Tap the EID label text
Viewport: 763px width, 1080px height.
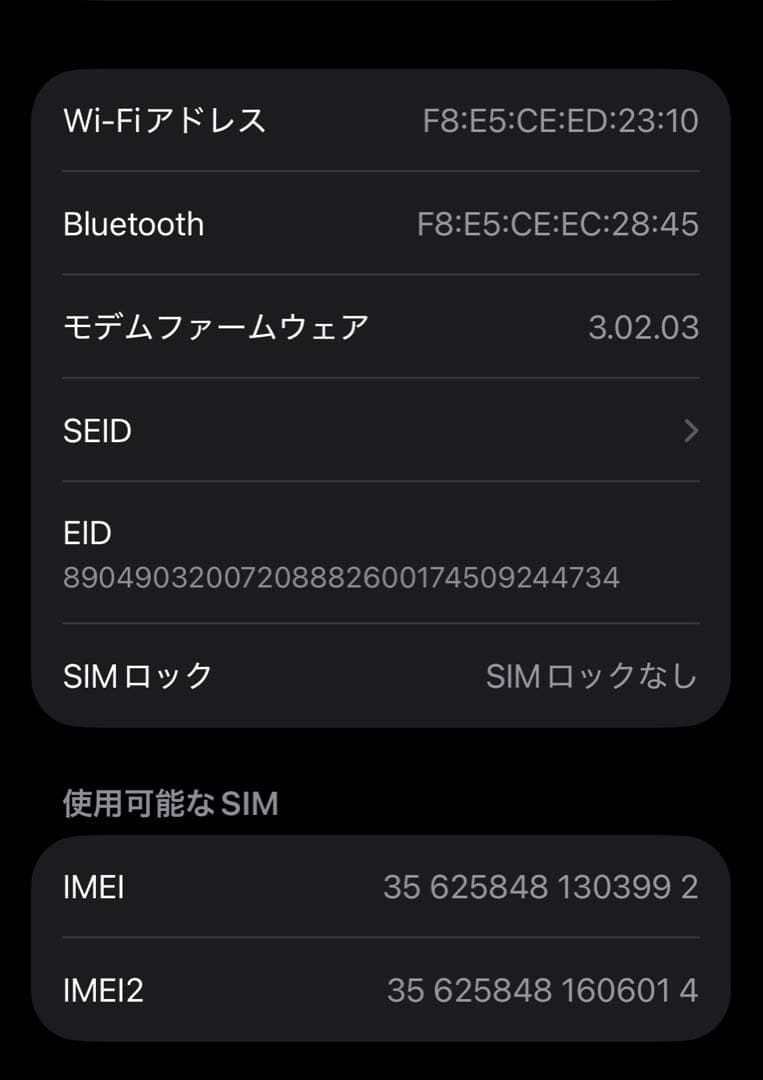coord(84,533)
